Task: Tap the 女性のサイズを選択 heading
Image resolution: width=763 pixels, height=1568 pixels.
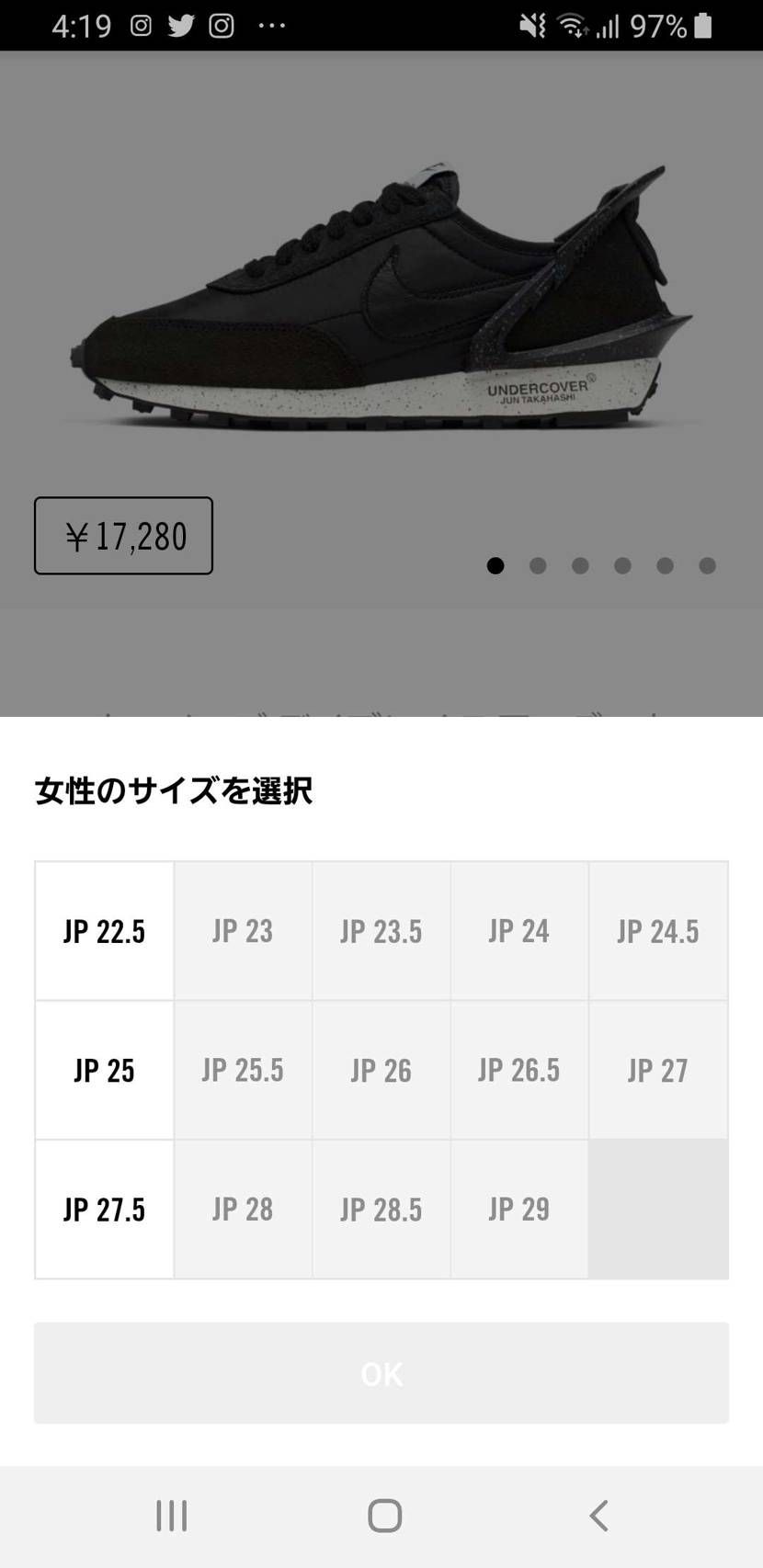Action: coord(173,789)
